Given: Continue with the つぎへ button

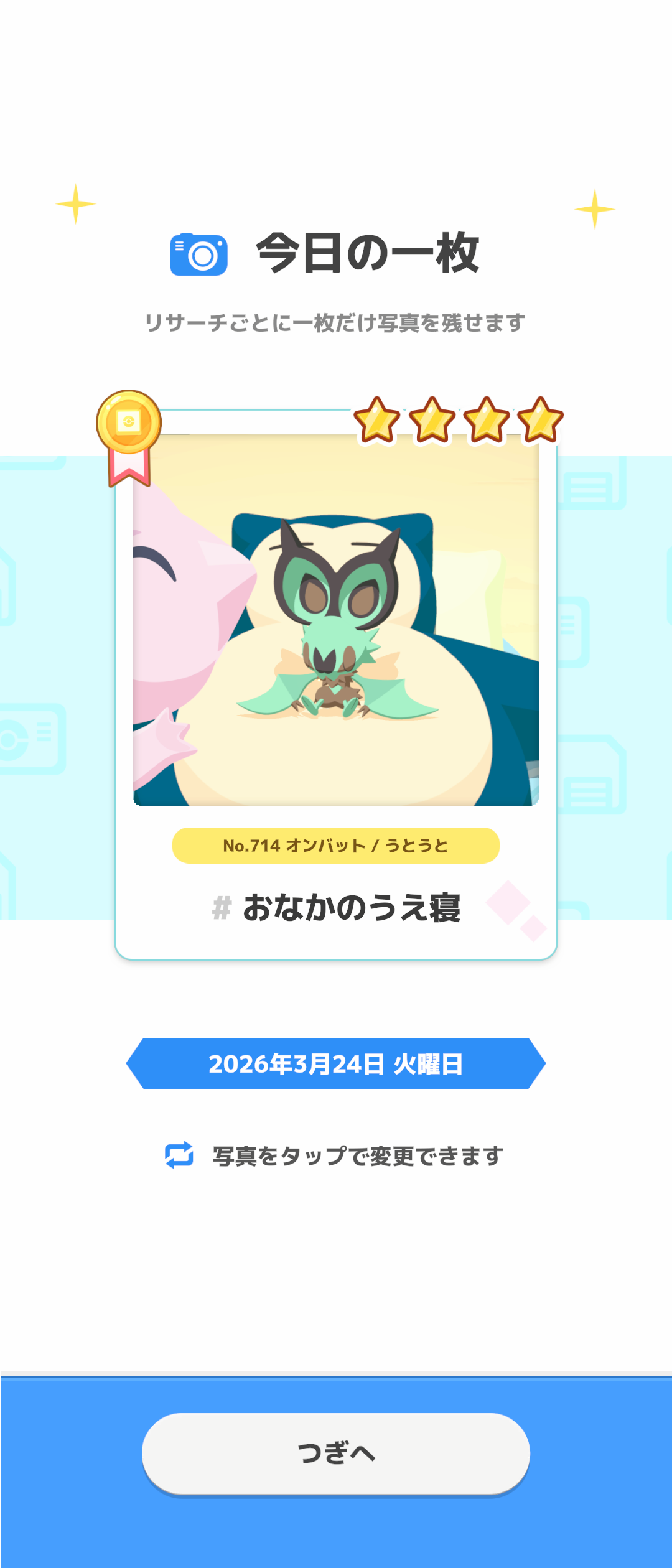Looking at the screenshot, I should click(336, 1454).
